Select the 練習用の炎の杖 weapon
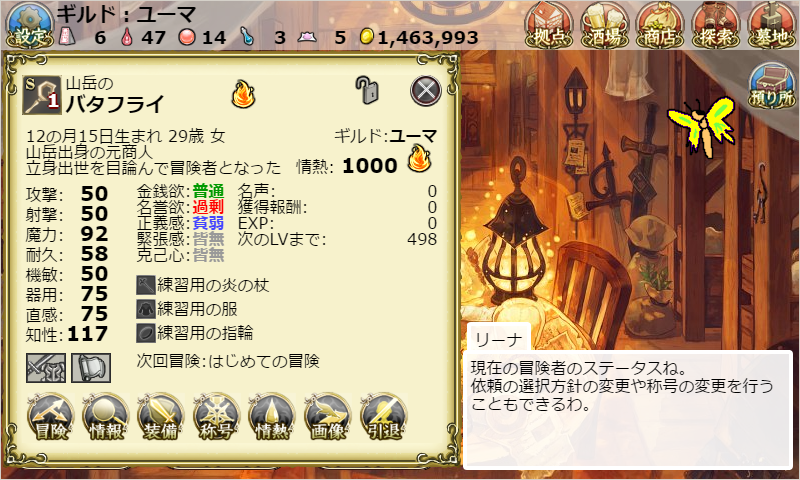Screen dimensions: 800x480 205,285
